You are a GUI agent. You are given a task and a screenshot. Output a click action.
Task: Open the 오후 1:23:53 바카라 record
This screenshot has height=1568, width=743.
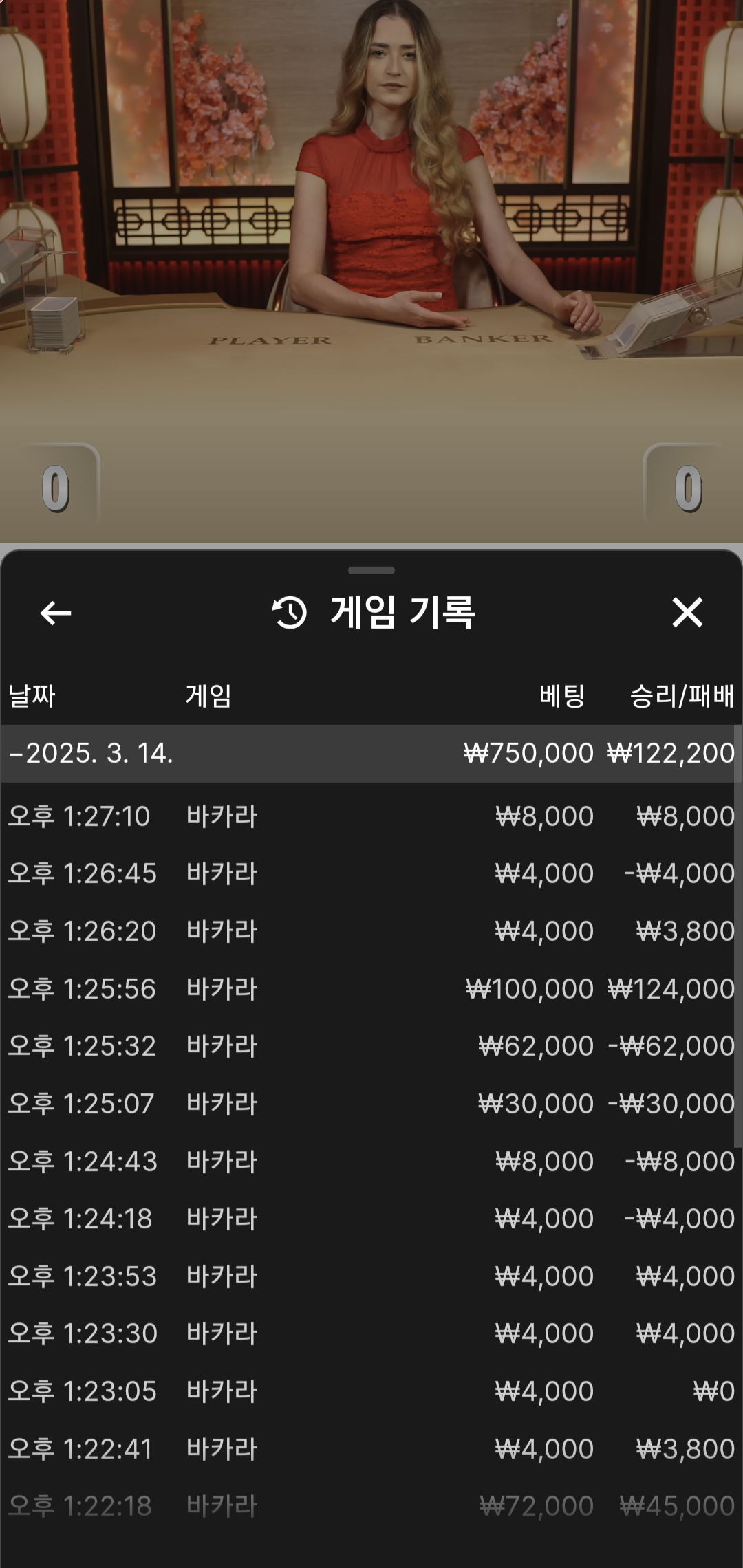point(370,1276)
